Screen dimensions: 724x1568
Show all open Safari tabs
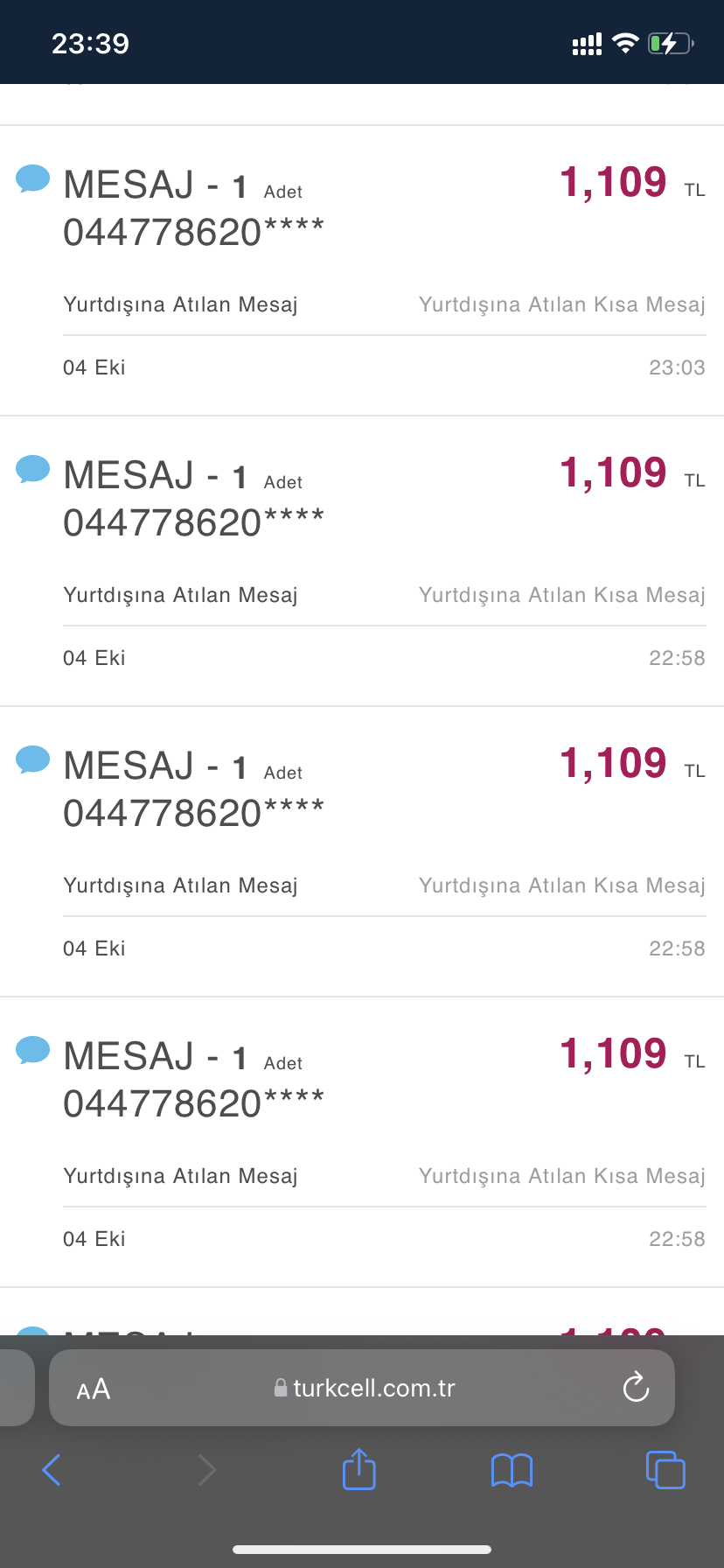665,1470
